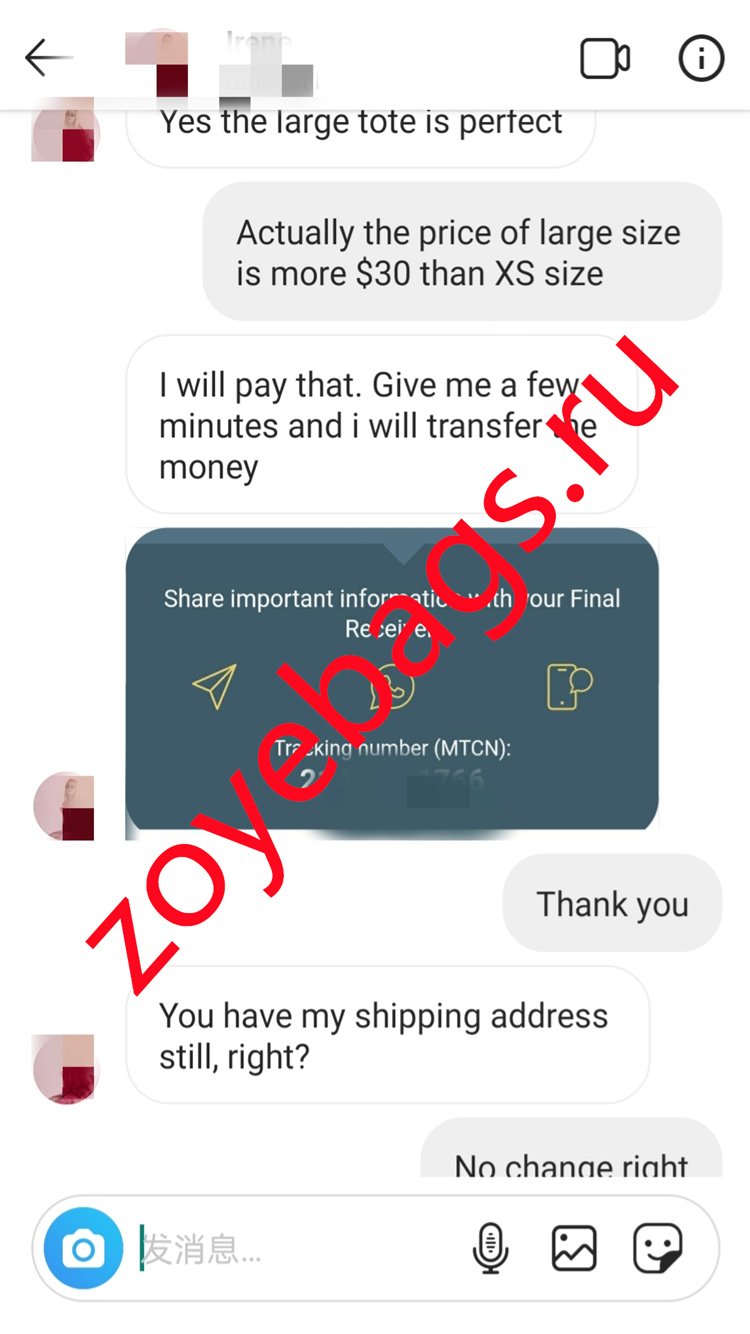Screen dimensions: 750x1334
Task: Record a voice message with microphone
Action: click(490, 1249)
